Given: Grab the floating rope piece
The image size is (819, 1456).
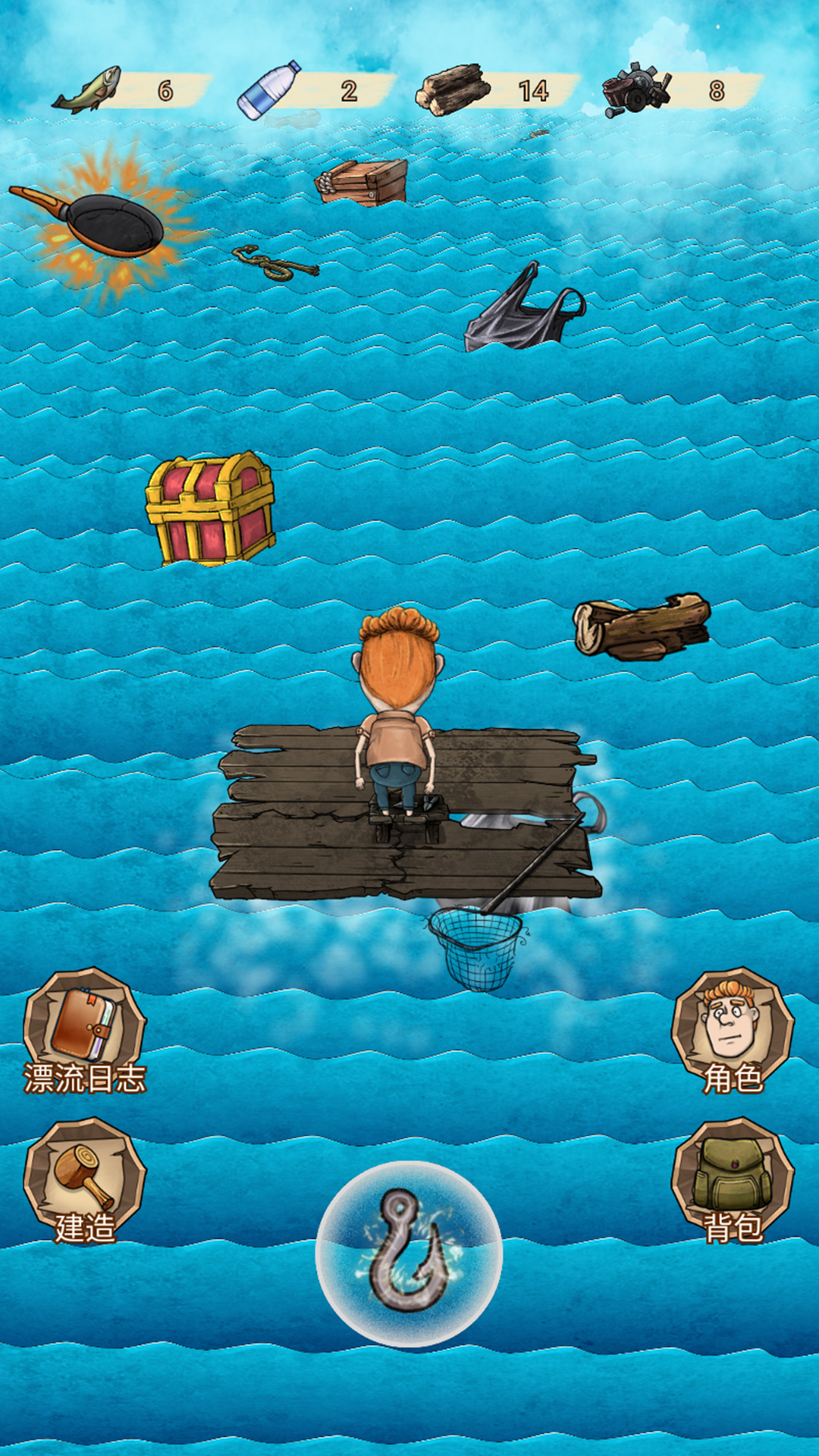Looking at the screenshot, I should [275, 264].
